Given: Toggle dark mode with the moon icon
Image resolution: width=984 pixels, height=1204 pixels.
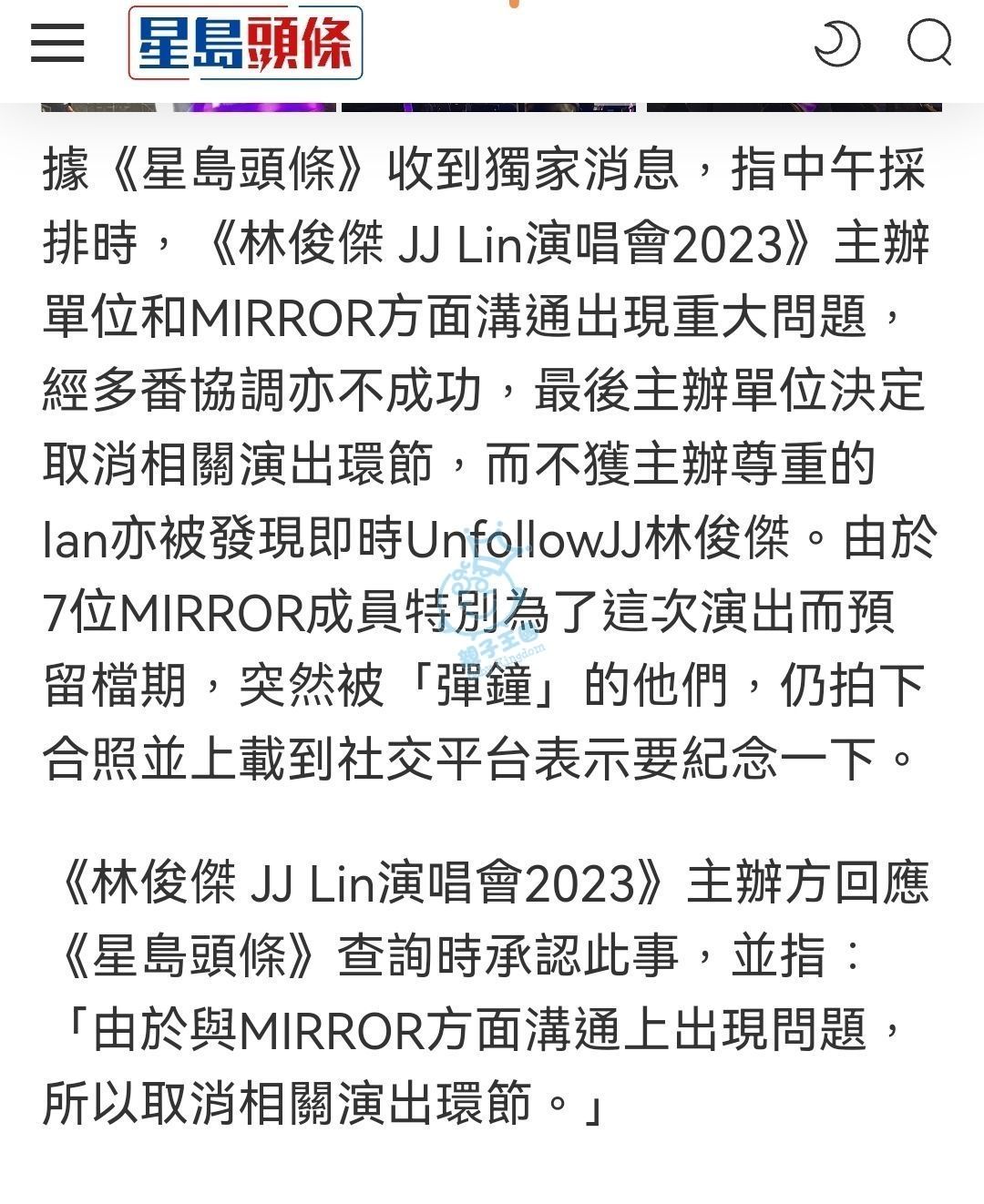Looking at the screenshot, I should 837,43.
